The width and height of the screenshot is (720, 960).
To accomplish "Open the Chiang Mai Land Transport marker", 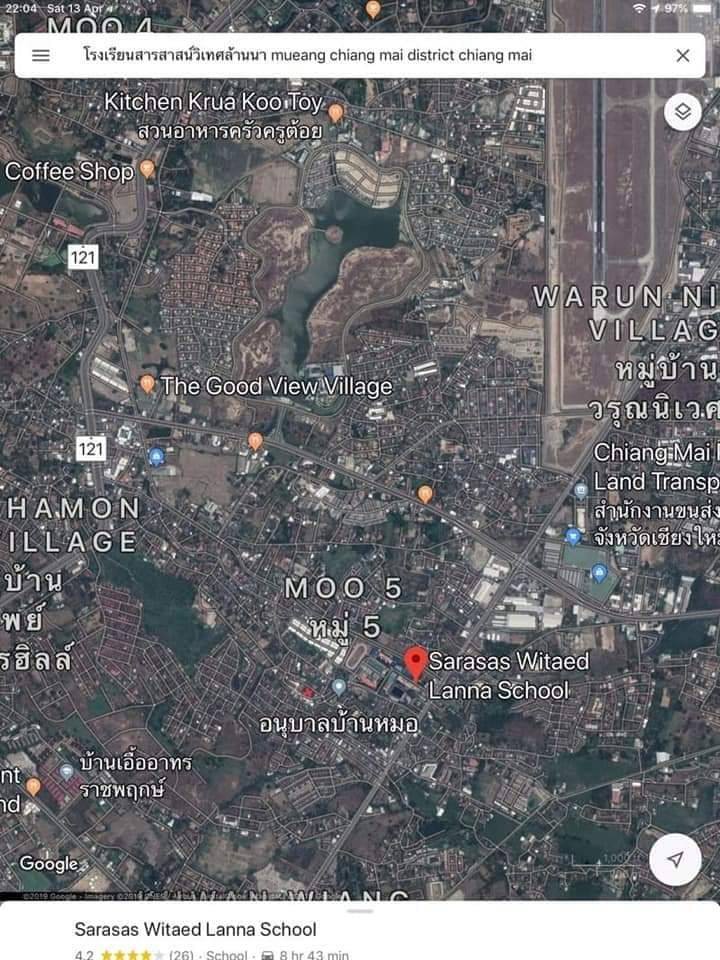I will 581,490.
